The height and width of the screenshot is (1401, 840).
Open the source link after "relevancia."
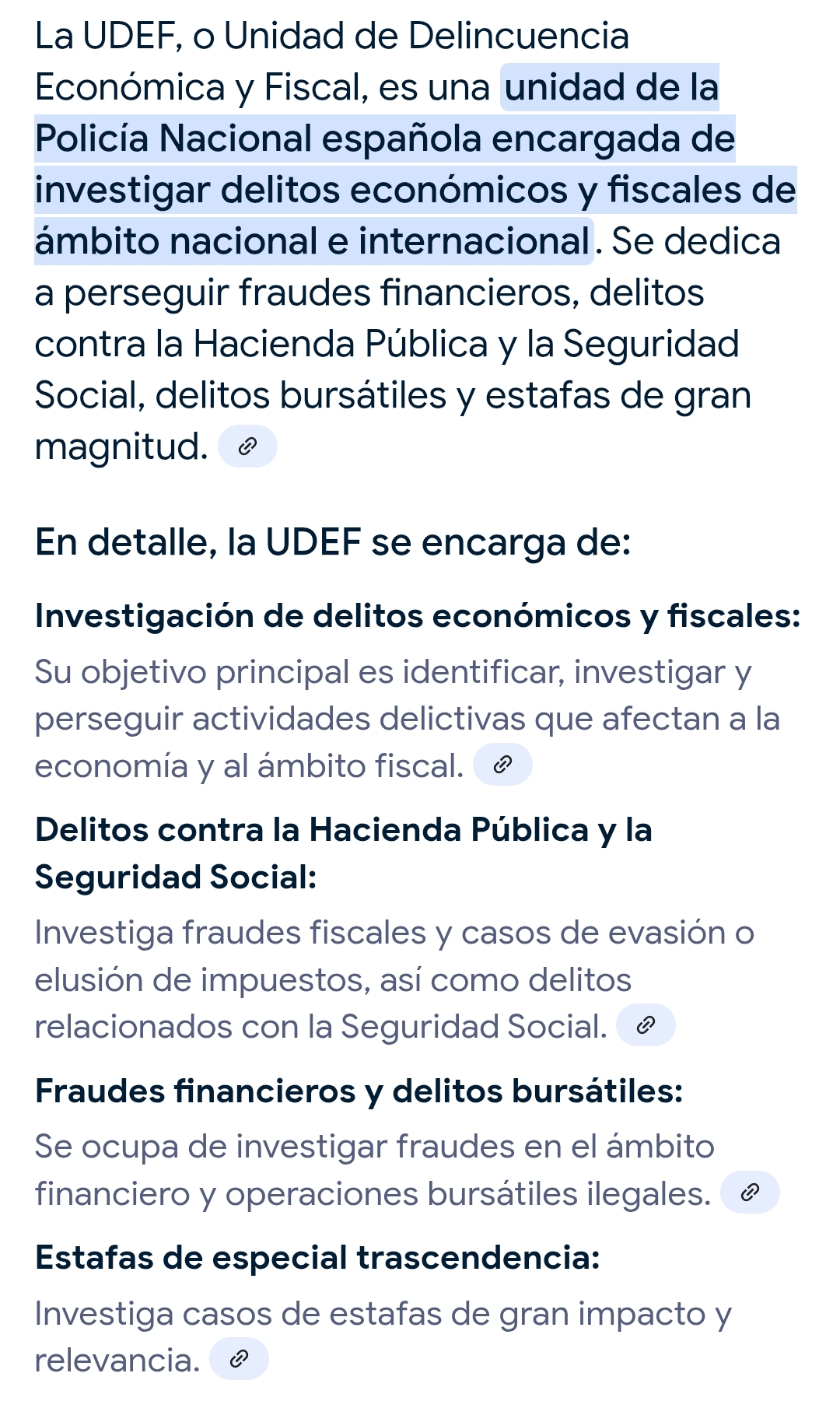[x=239, y=1359]
